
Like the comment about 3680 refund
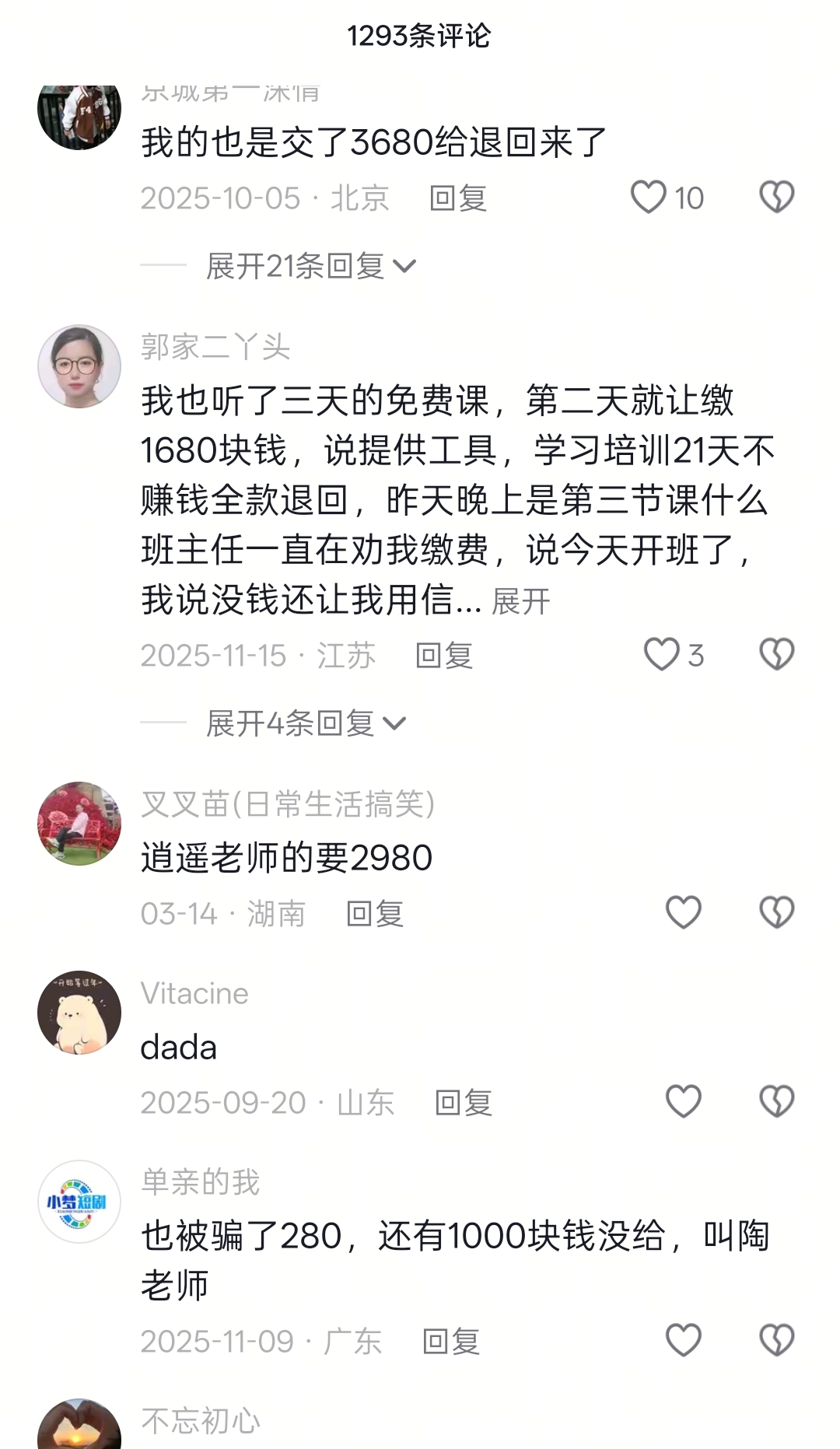(x=649, y=198)
